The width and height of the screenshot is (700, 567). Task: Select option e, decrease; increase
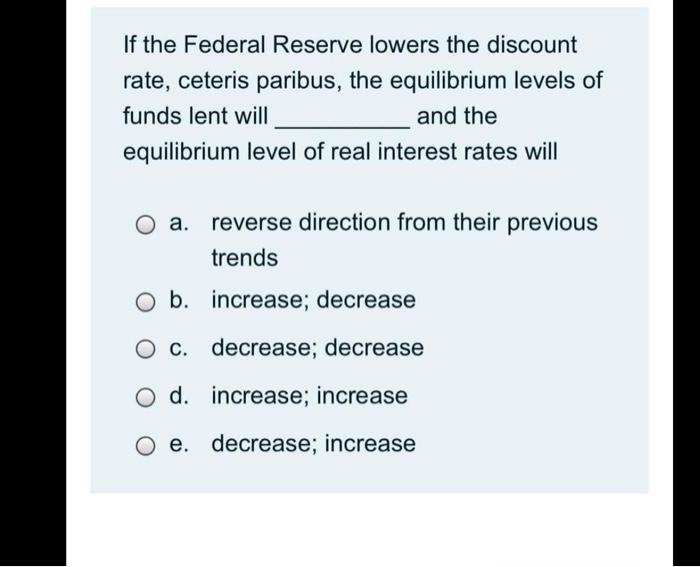pos(146,444)
